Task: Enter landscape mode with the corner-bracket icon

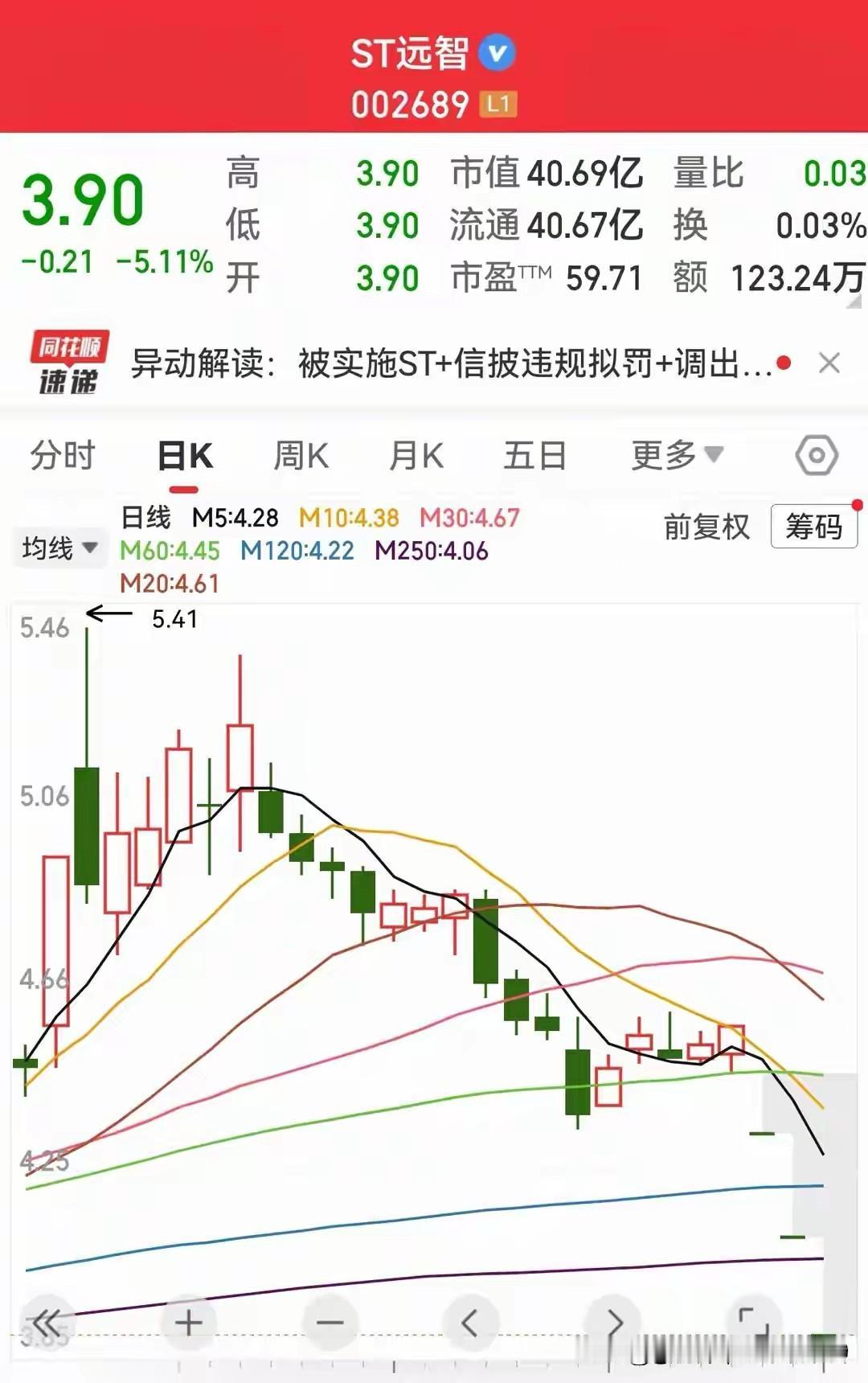Action: point(751,1319)
